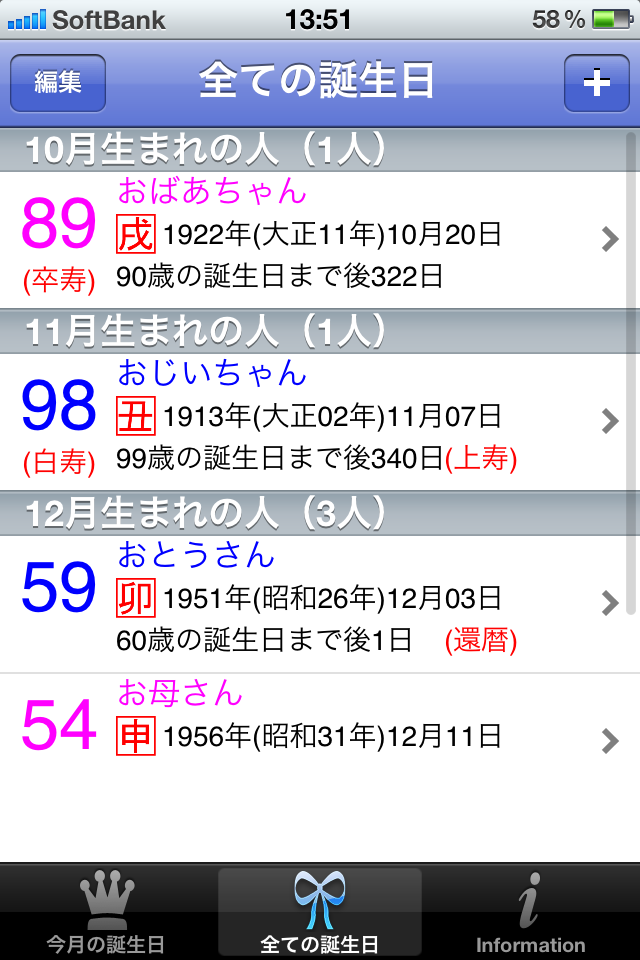Select the 全ての誕生日 tab
The height and width of the screenshot is (960, 640).
[319, 912]
